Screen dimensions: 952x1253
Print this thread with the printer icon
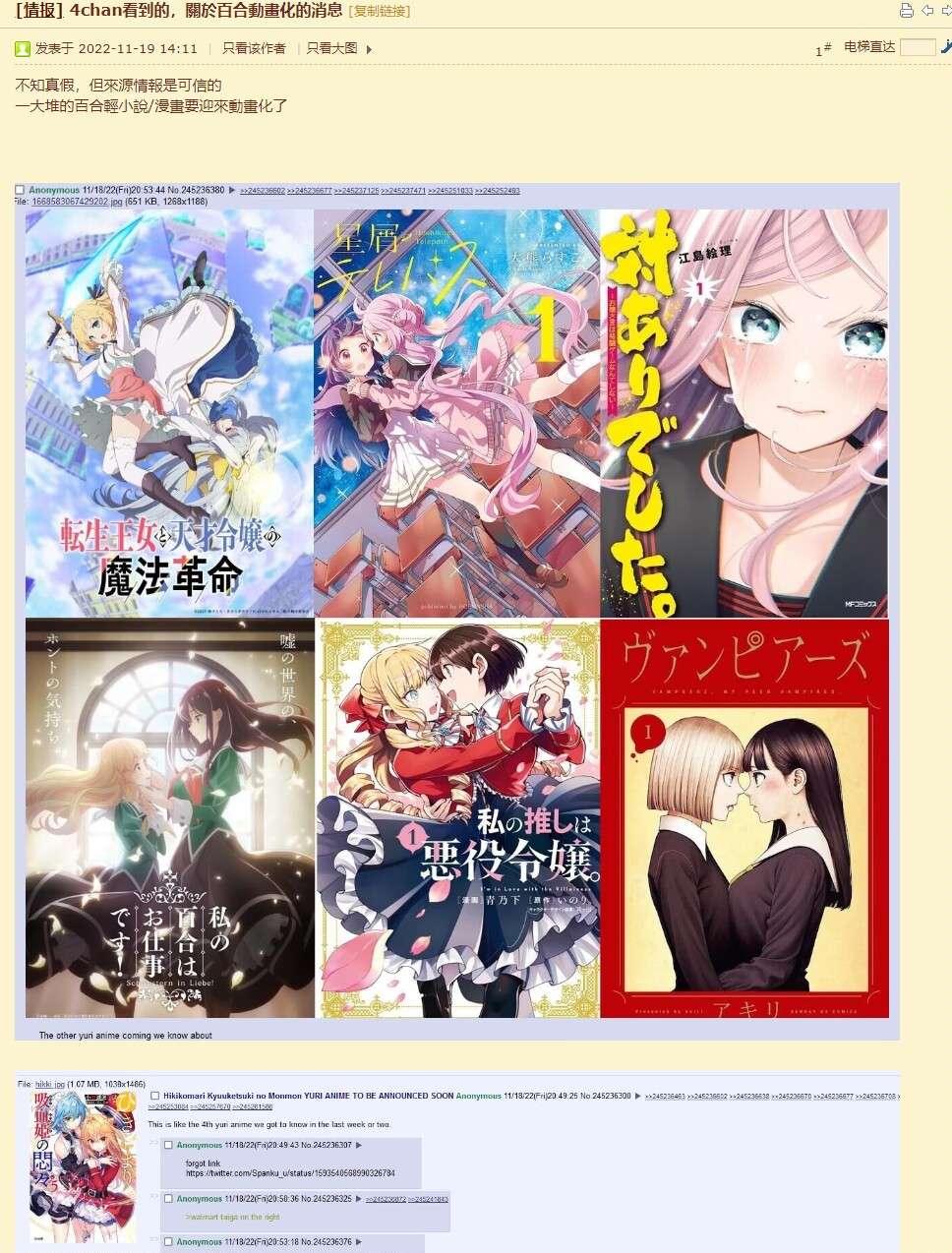(x=907, y=11)
